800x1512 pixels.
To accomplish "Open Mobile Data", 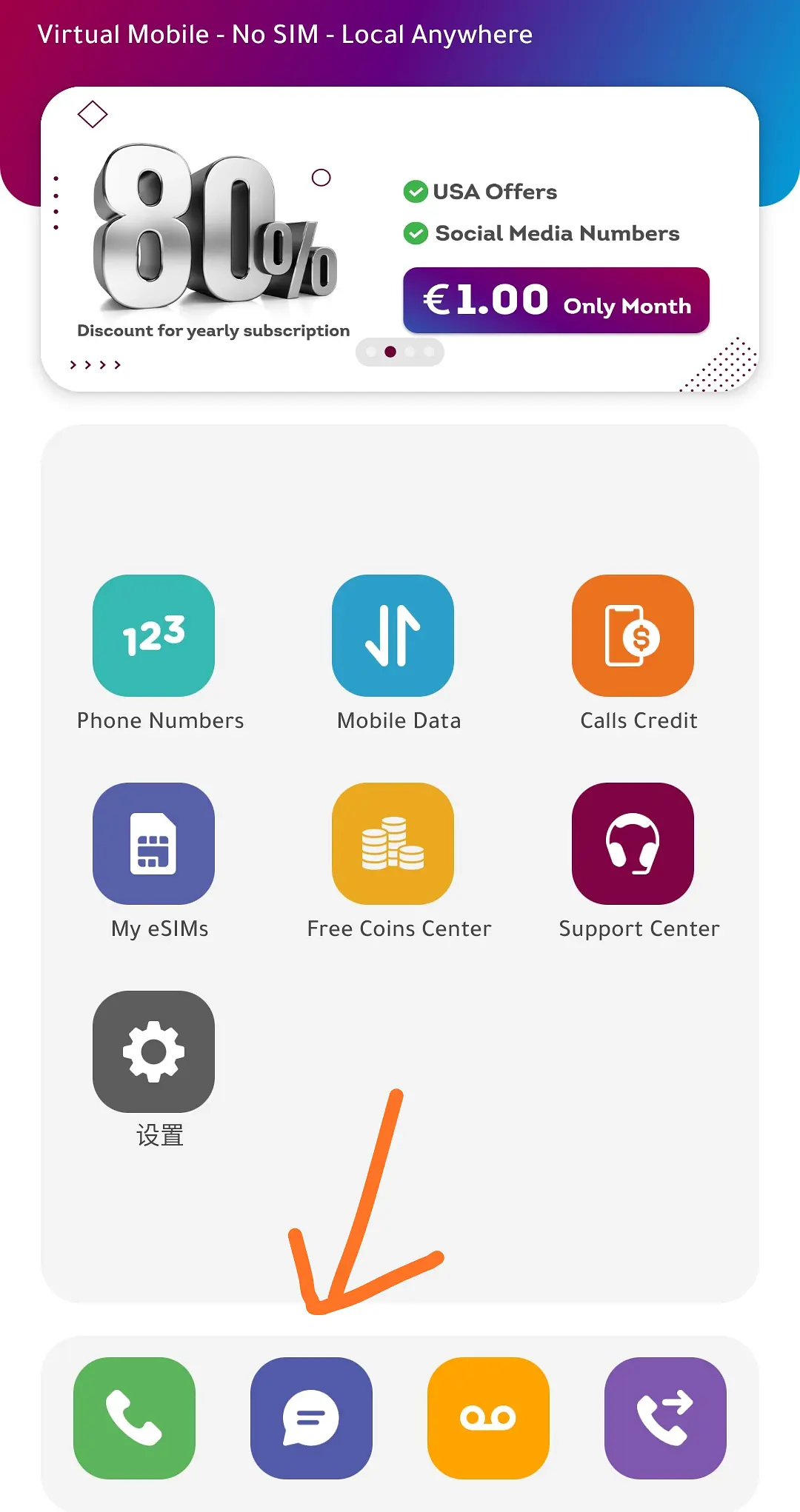I will 393,635.
